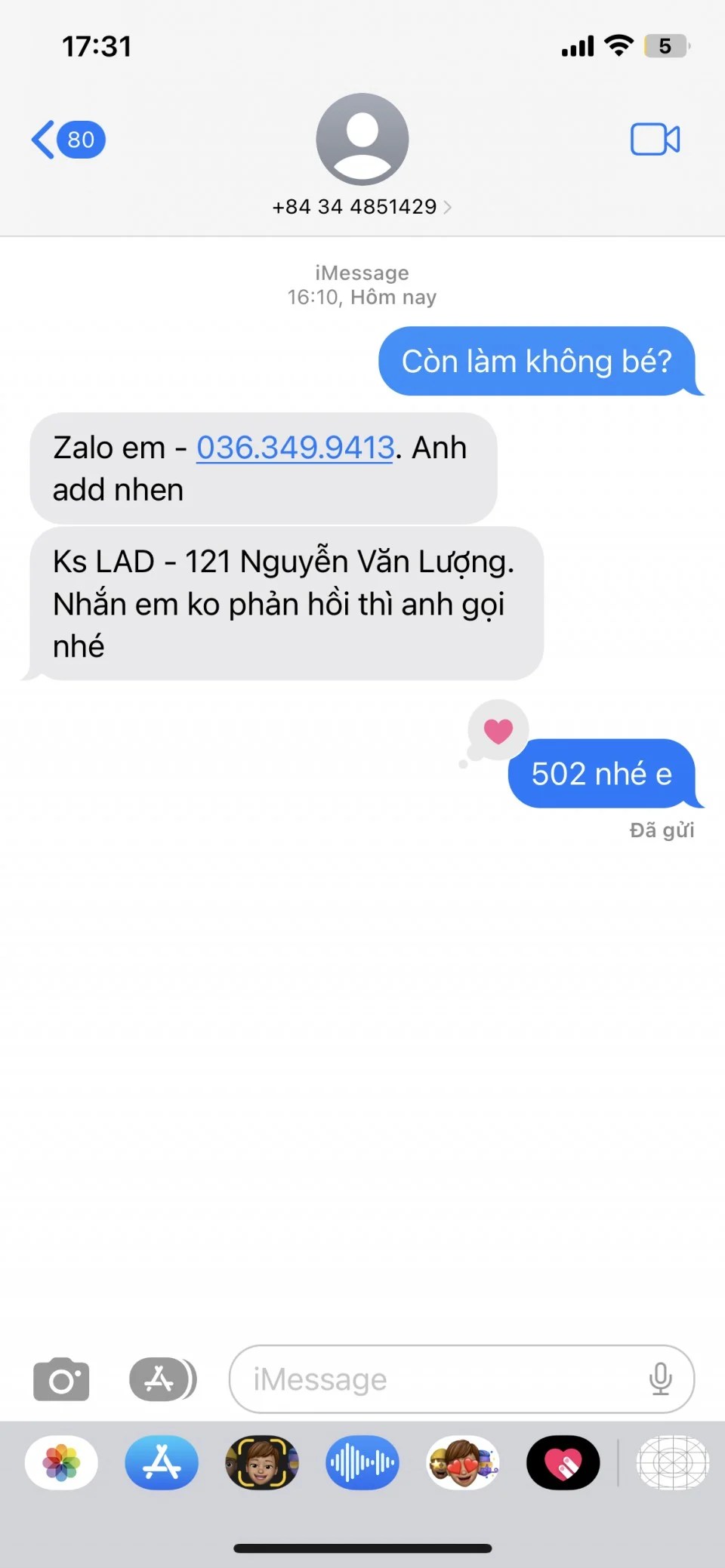Open the App Store in the iMessage drawer

coord(162,1463)
